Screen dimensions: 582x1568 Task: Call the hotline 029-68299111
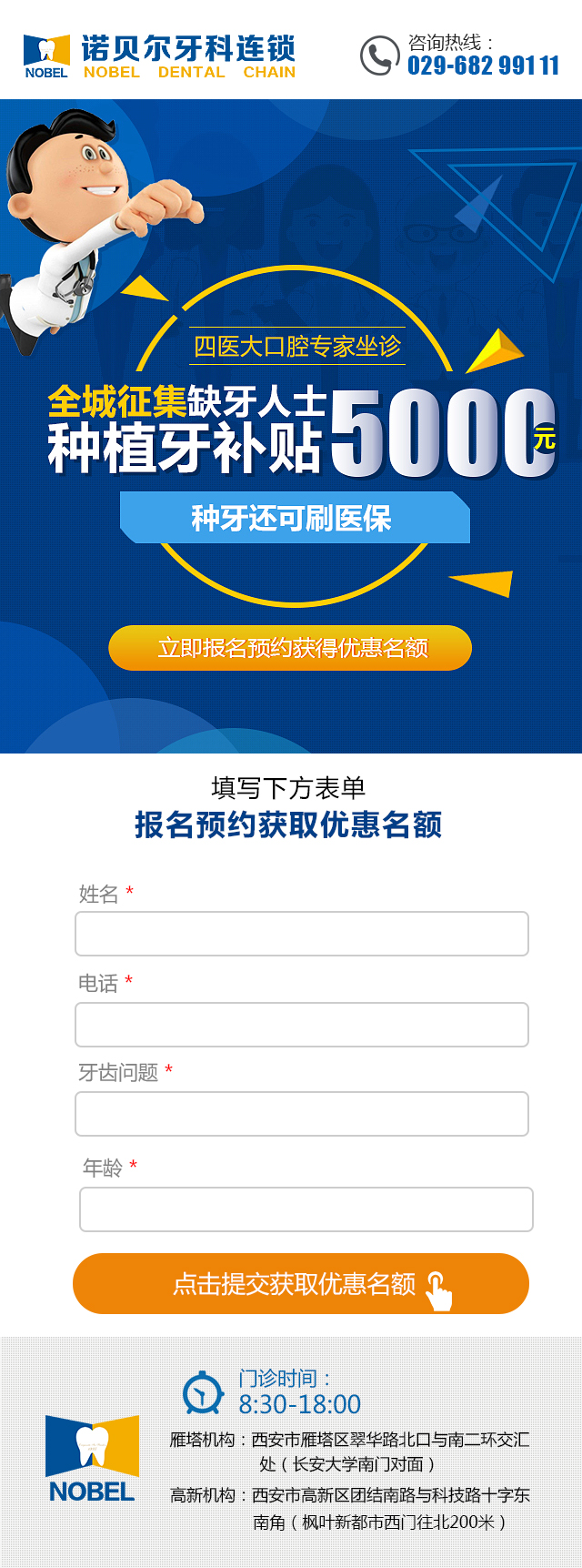482,65
